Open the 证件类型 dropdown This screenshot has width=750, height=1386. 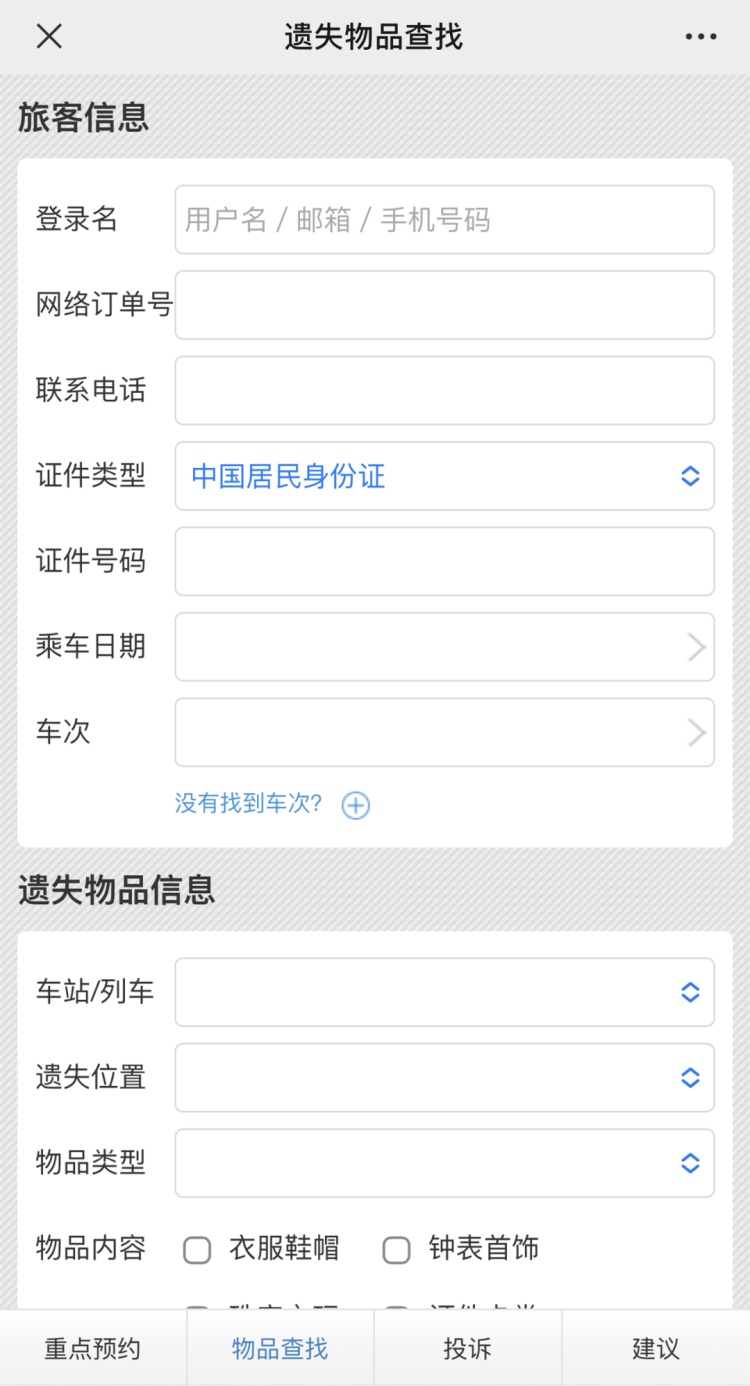pos(444,476)
